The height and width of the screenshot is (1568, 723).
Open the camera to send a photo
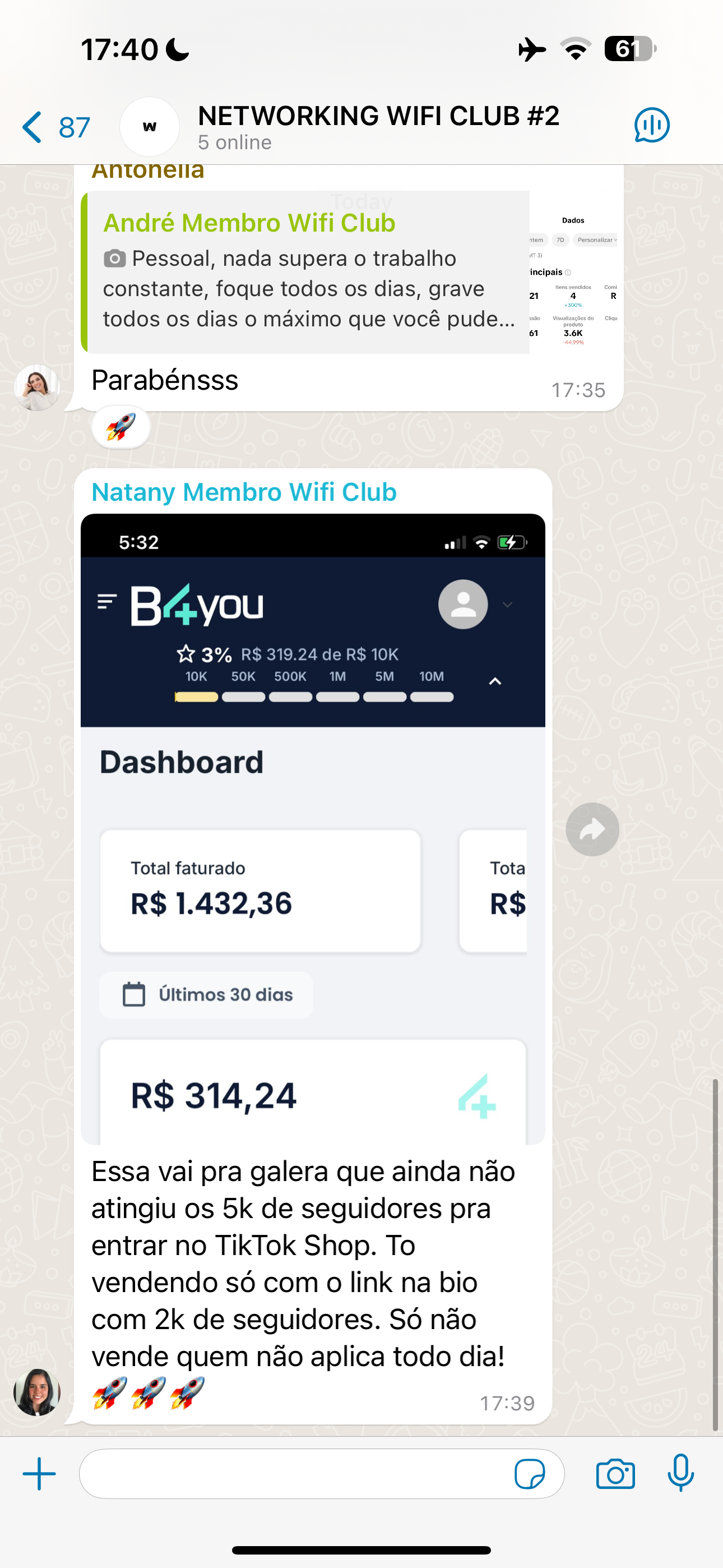point(615,1474)
